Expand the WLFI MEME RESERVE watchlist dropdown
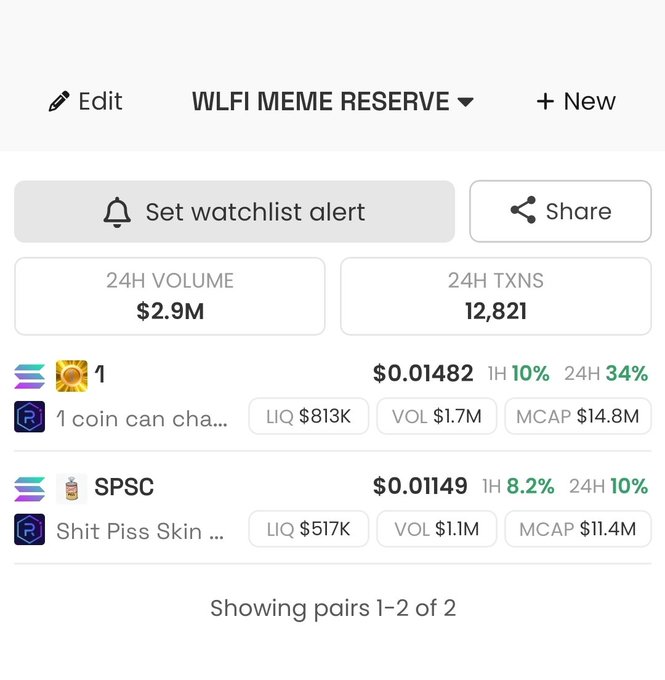This screenshot has width=665, height=680. 332,101
